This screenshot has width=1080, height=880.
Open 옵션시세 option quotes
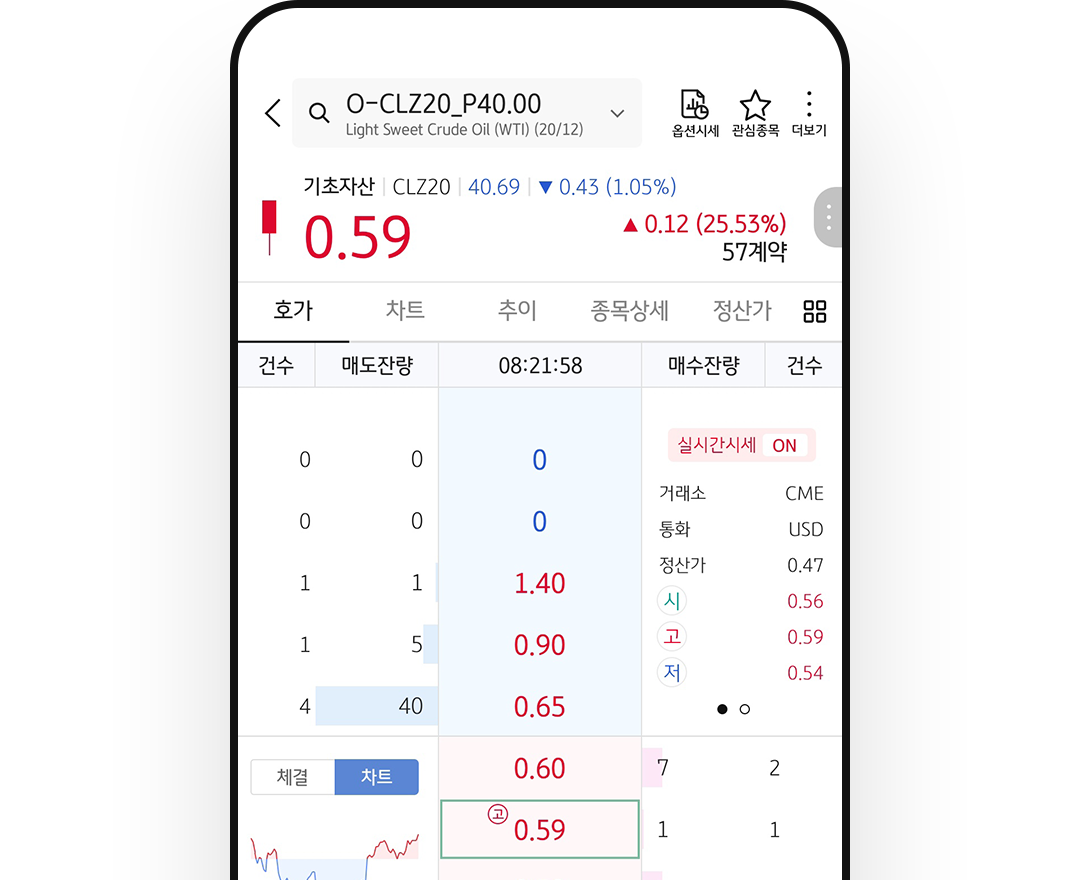click(695, 113)
